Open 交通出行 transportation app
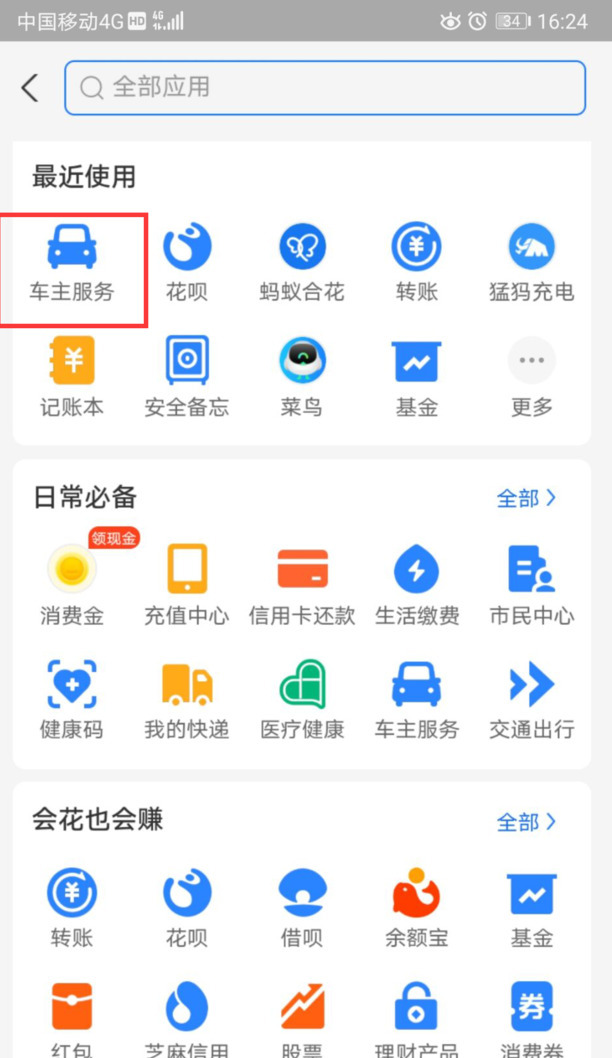Image resolution: width=612 pixels, height=1058 pixels. tap(531, 698)
